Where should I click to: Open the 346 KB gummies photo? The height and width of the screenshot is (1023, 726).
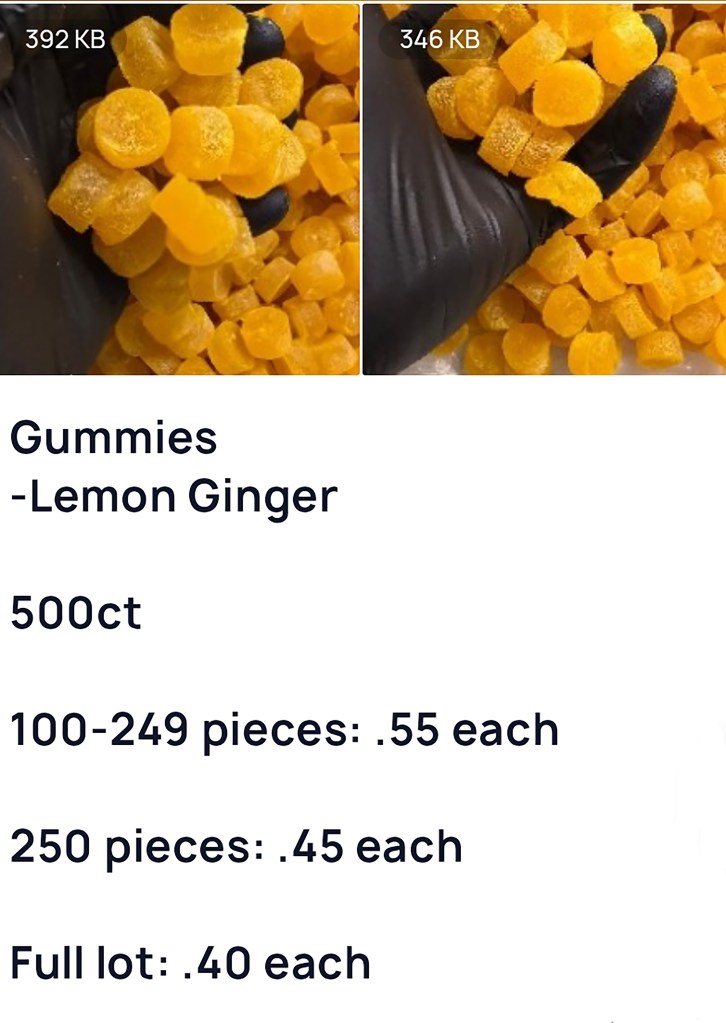tap(544, 190)
